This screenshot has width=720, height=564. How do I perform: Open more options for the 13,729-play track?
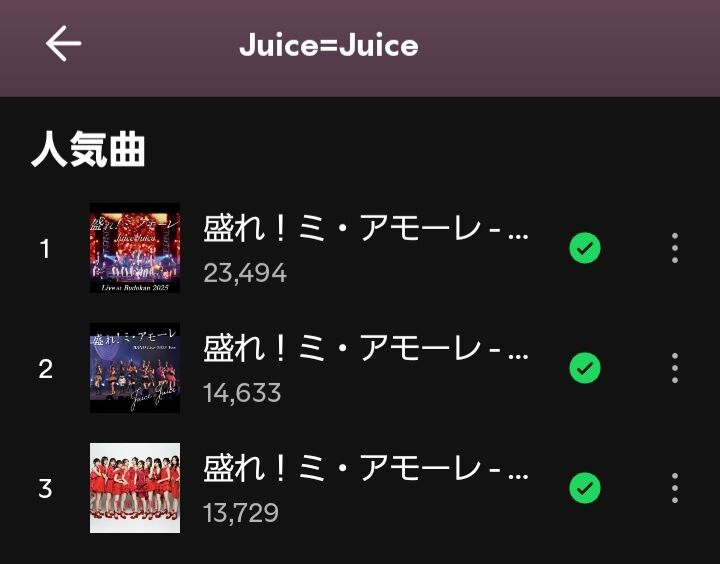tap(675, 488)
